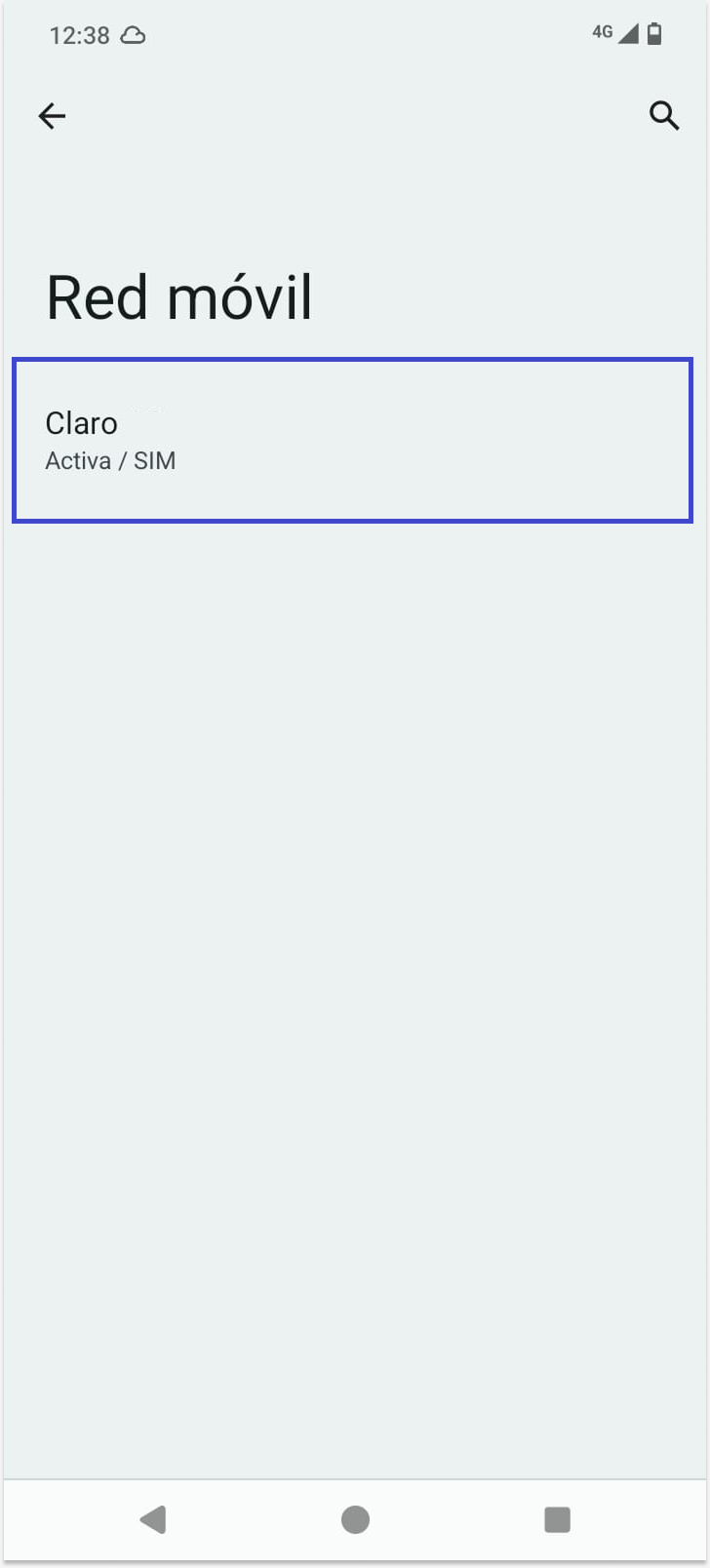Tap the system home button
Screen dimensions: 710x1568
click(355, 1519)
